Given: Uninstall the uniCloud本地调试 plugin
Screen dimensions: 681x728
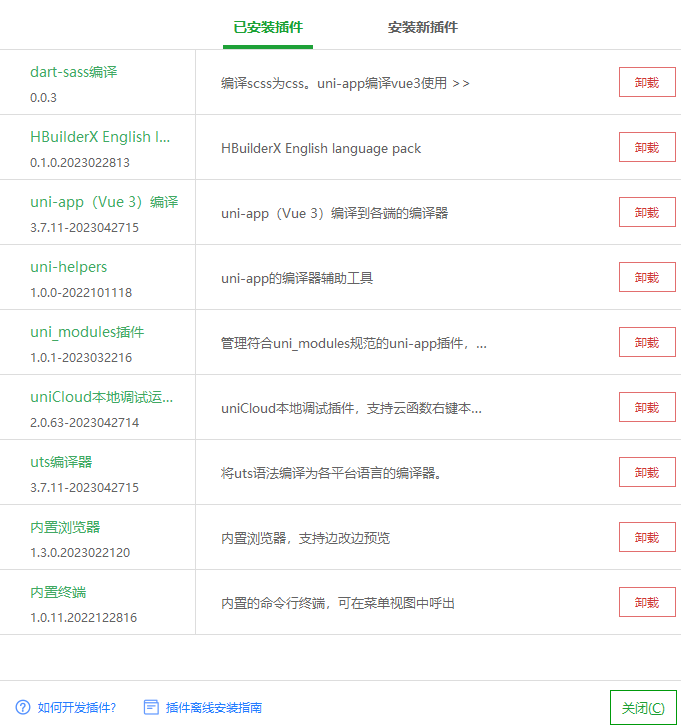Looking at the screenshot, I should coord(647,408).
